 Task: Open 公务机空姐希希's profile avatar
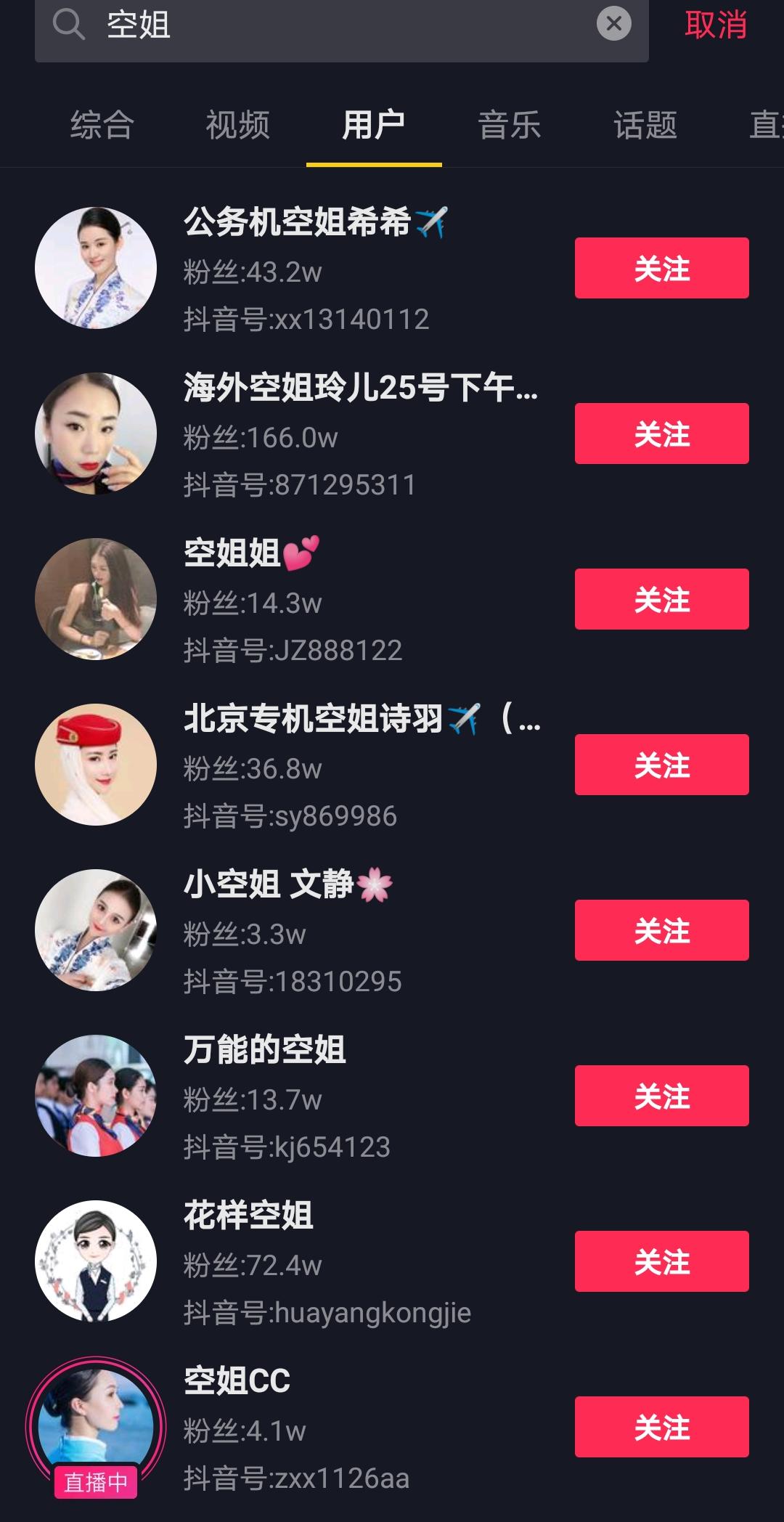98,267
